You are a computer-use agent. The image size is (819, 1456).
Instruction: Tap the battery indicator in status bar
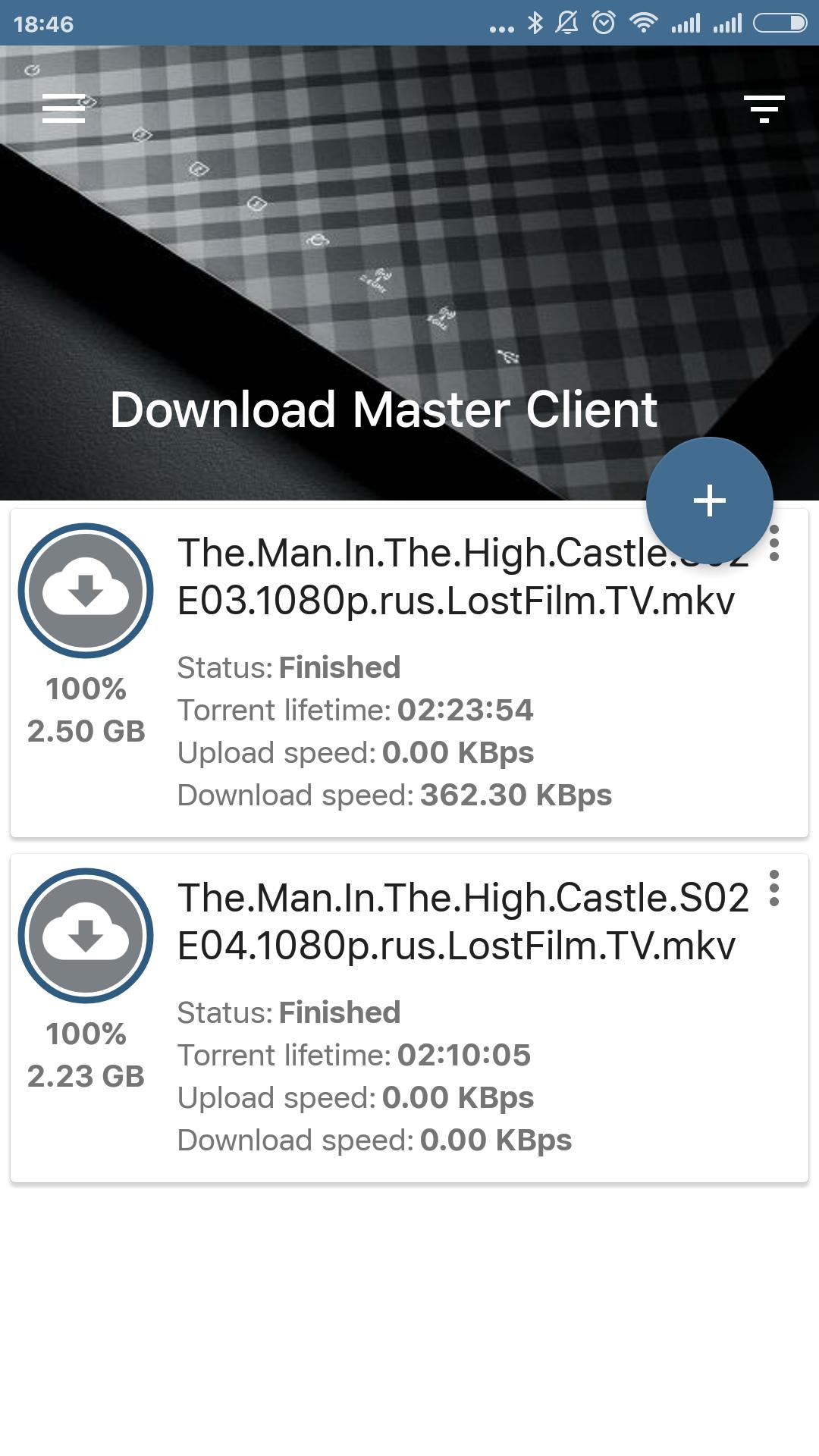click(777, 22)
